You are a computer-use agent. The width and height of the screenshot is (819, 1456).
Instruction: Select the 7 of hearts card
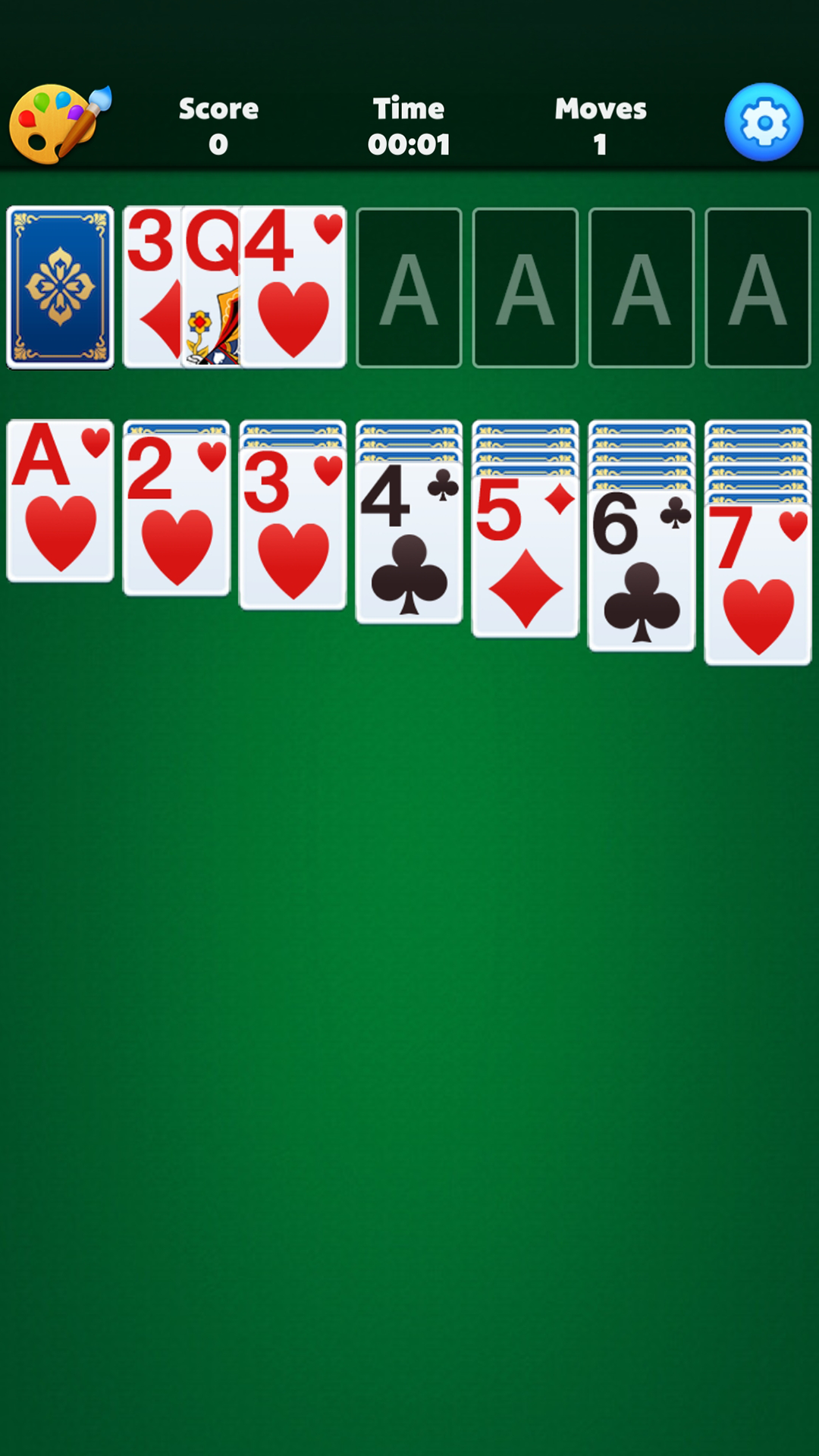tap(758, 585)
